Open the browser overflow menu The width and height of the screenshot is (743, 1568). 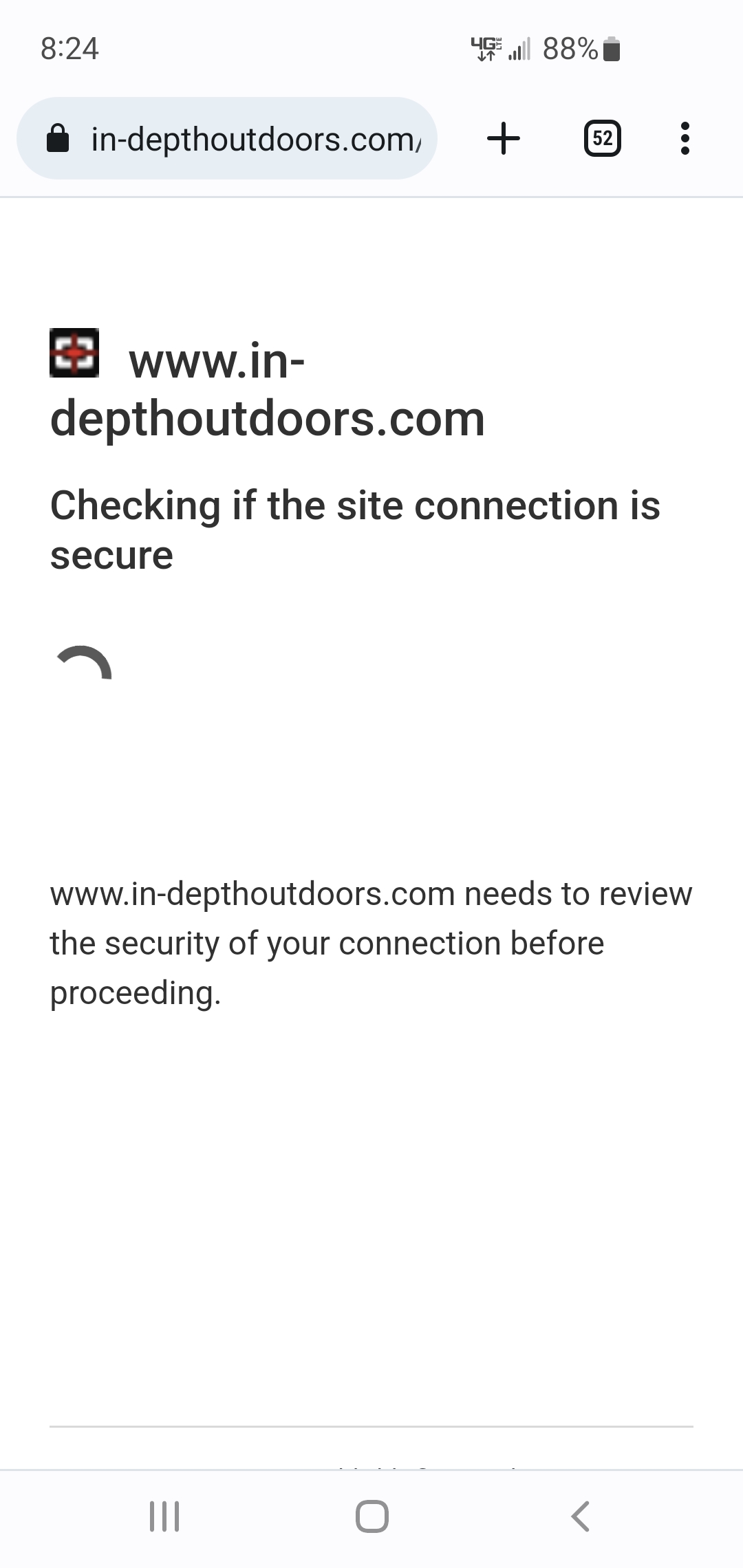click(685, 138)
